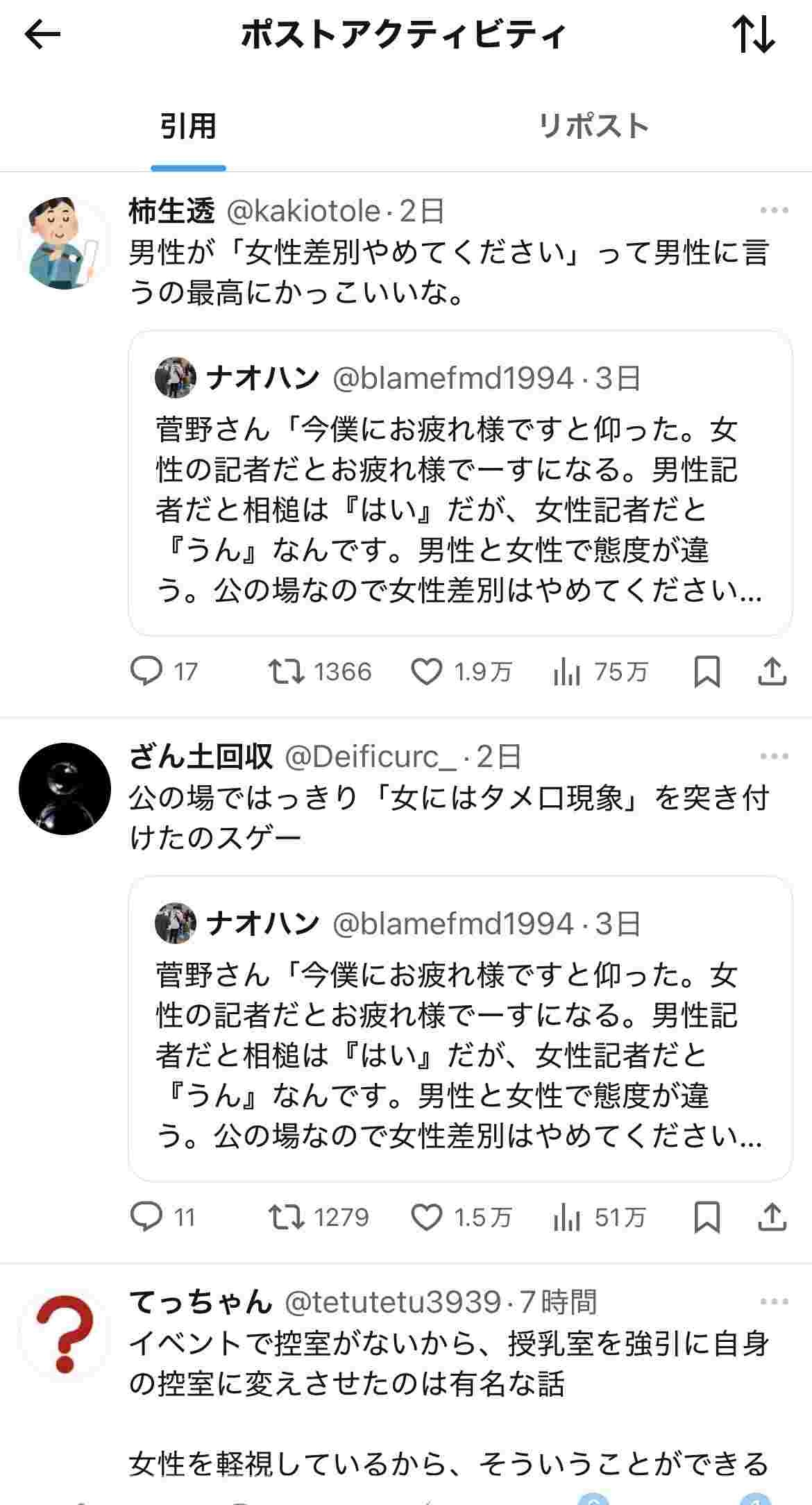The width and height of the screenshot is (812, 1505).
Task: Open more options on ざん土回収's post
Action: coord(774,757)
